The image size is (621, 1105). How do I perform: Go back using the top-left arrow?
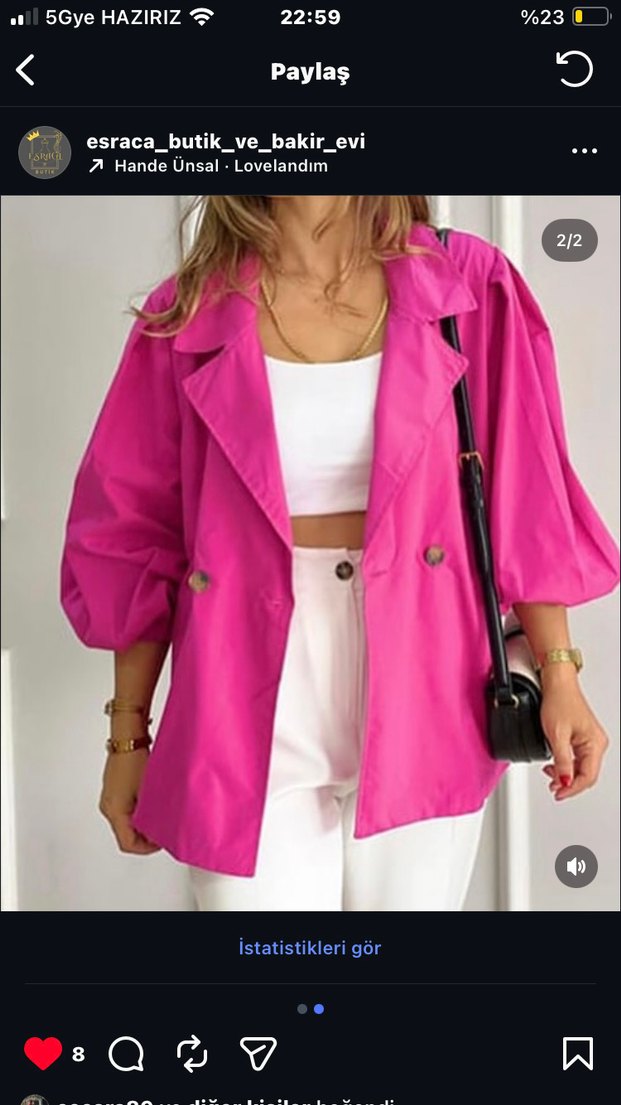tap(26, 70)
